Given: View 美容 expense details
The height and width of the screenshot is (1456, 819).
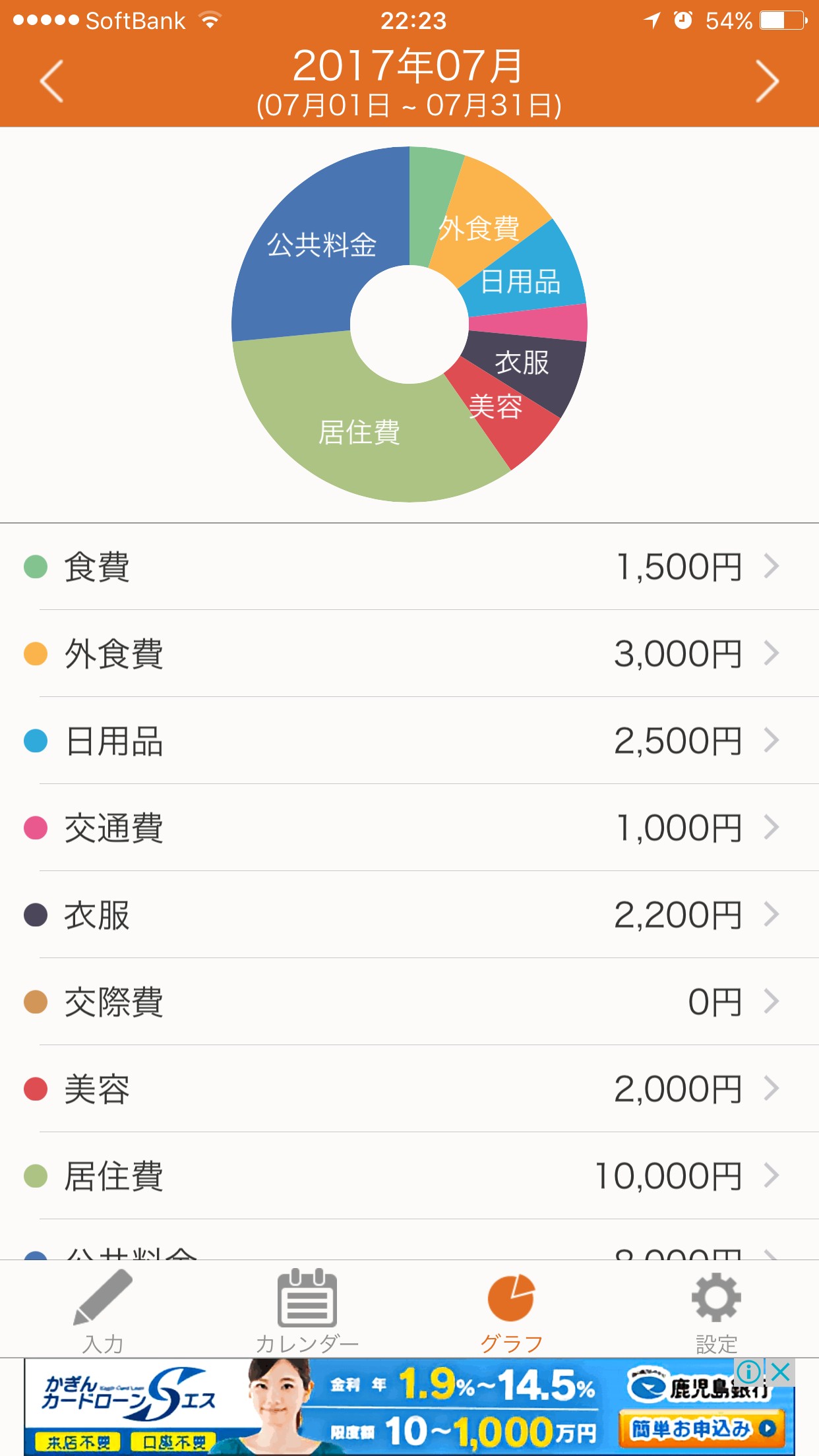Looking at the screenshot, I should point(409,1089).
